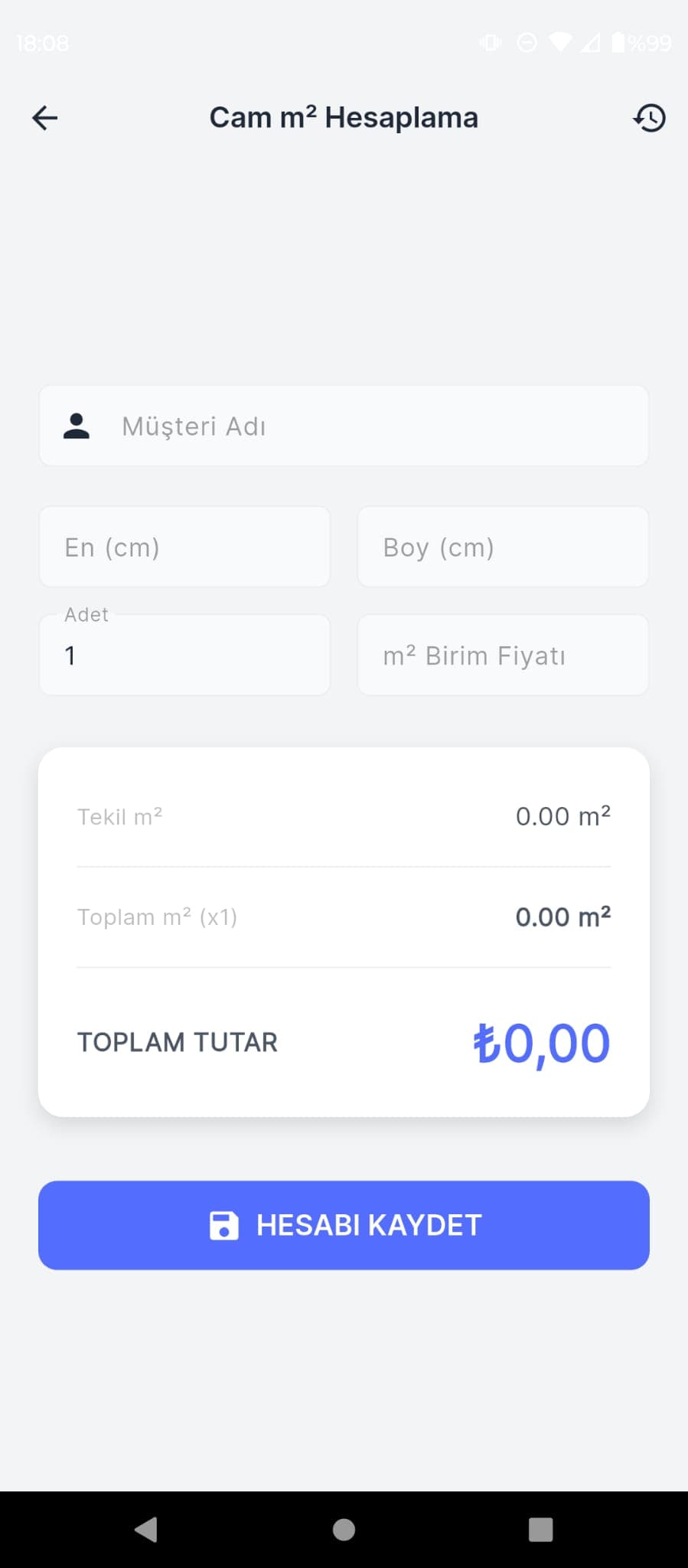The height and width of the screenshot is (1568, 688).
Task: Tap the save disk icon on the button
Action: tap(222, 1224)
